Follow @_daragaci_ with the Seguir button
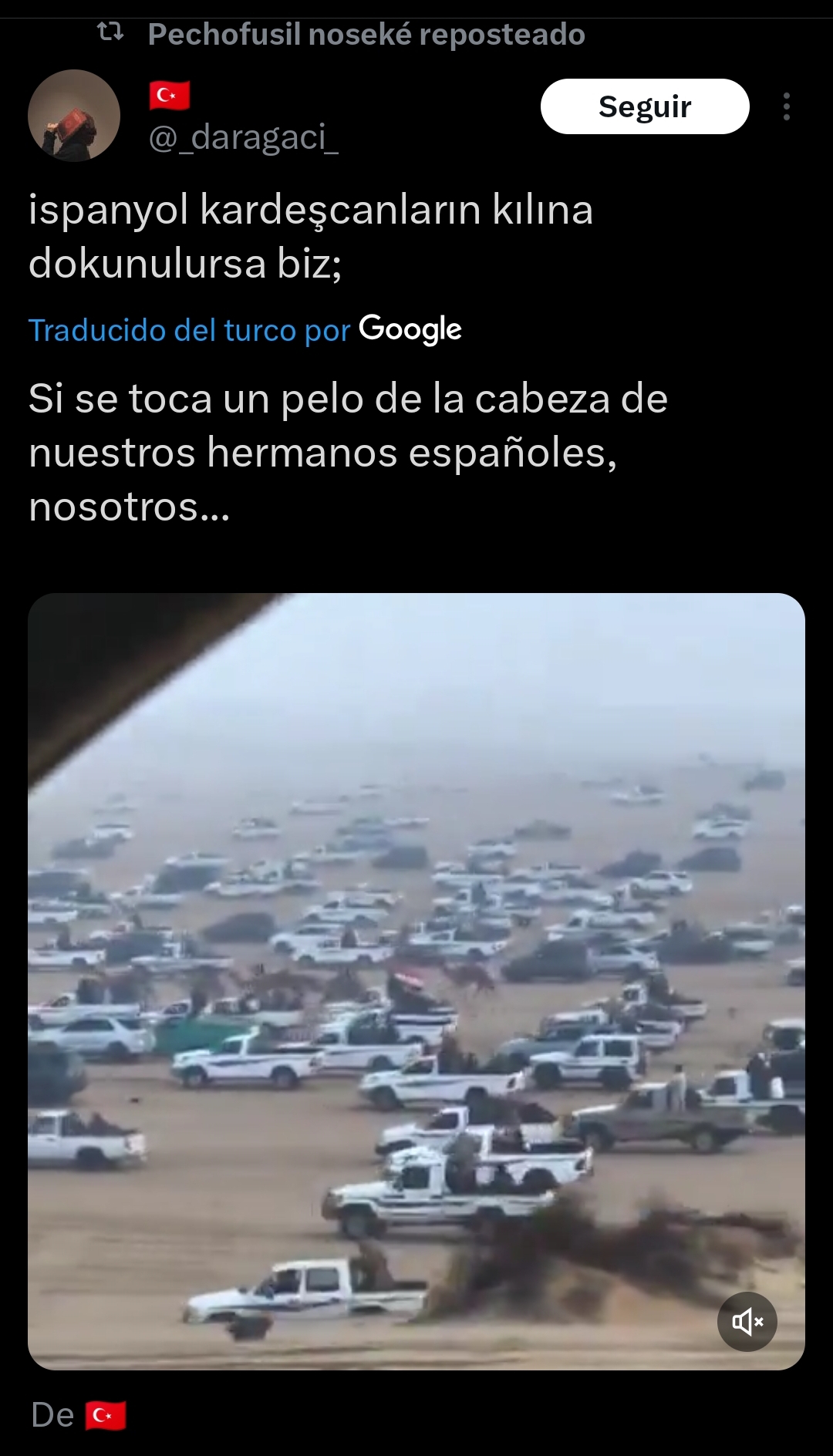The height and width of the screenshot is (1456, 833). click(645, 106)
